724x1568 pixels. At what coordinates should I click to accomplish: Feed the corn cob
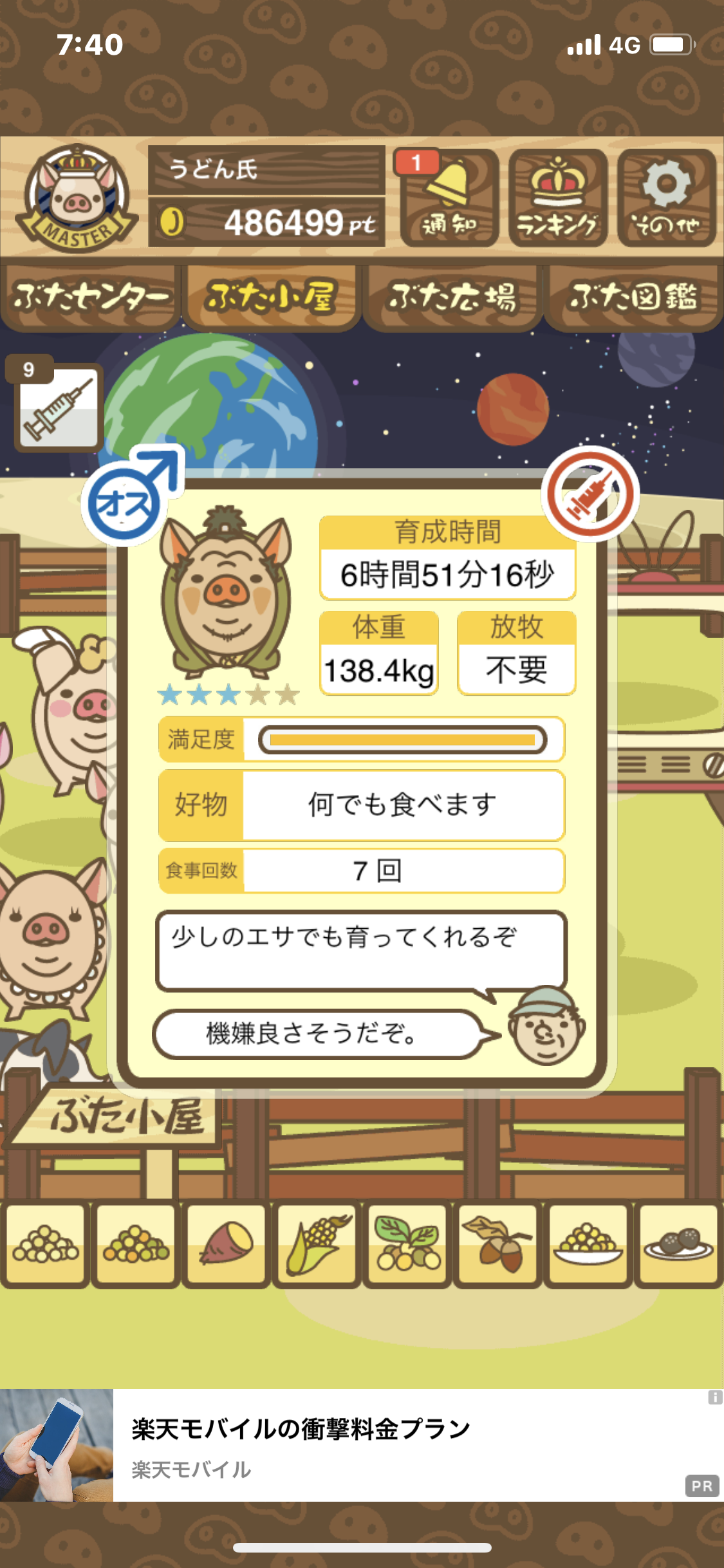[317, 1245]
